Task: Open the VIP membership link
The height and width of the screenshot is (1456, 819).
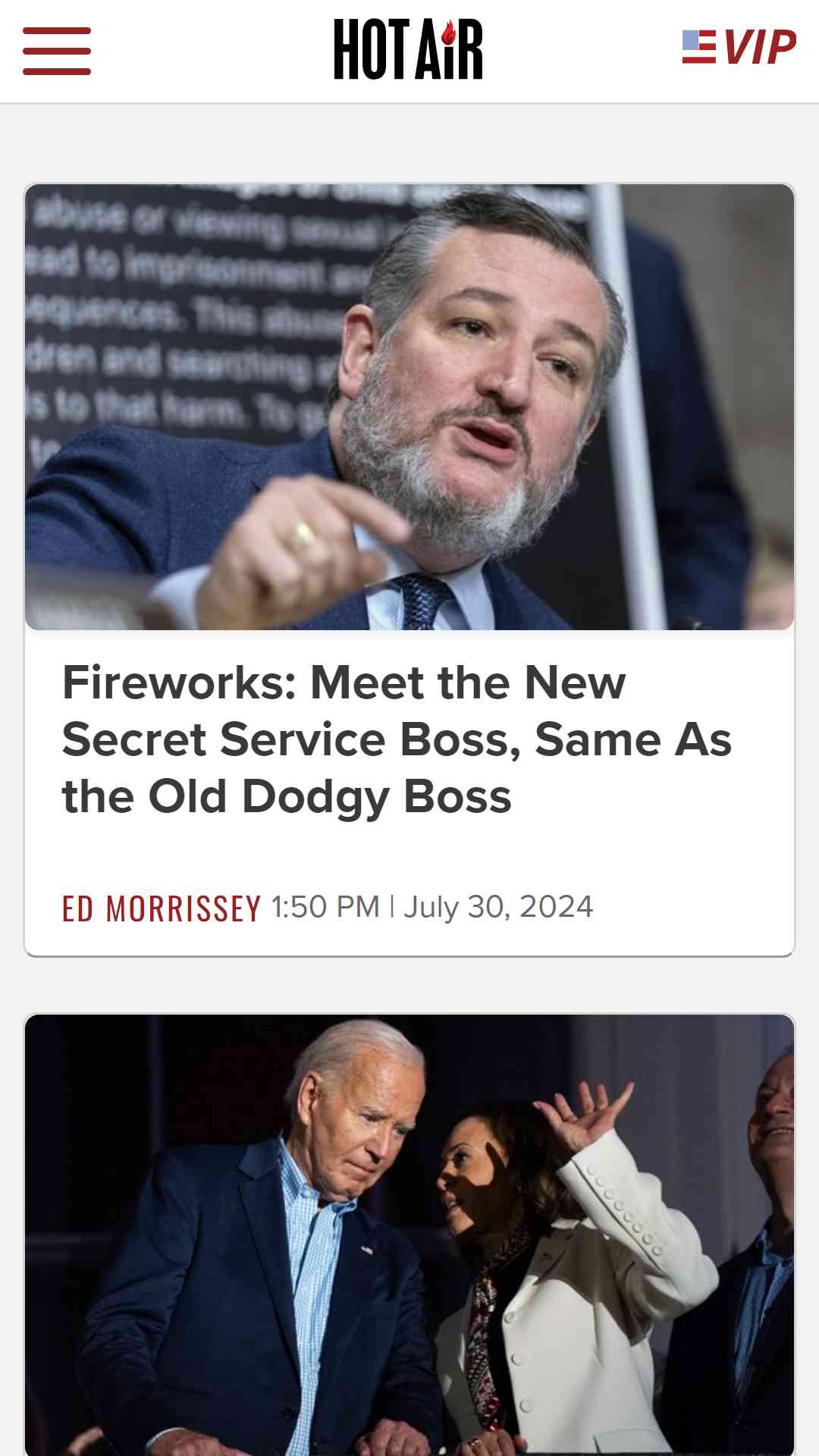Action: [x=739, y=48]
